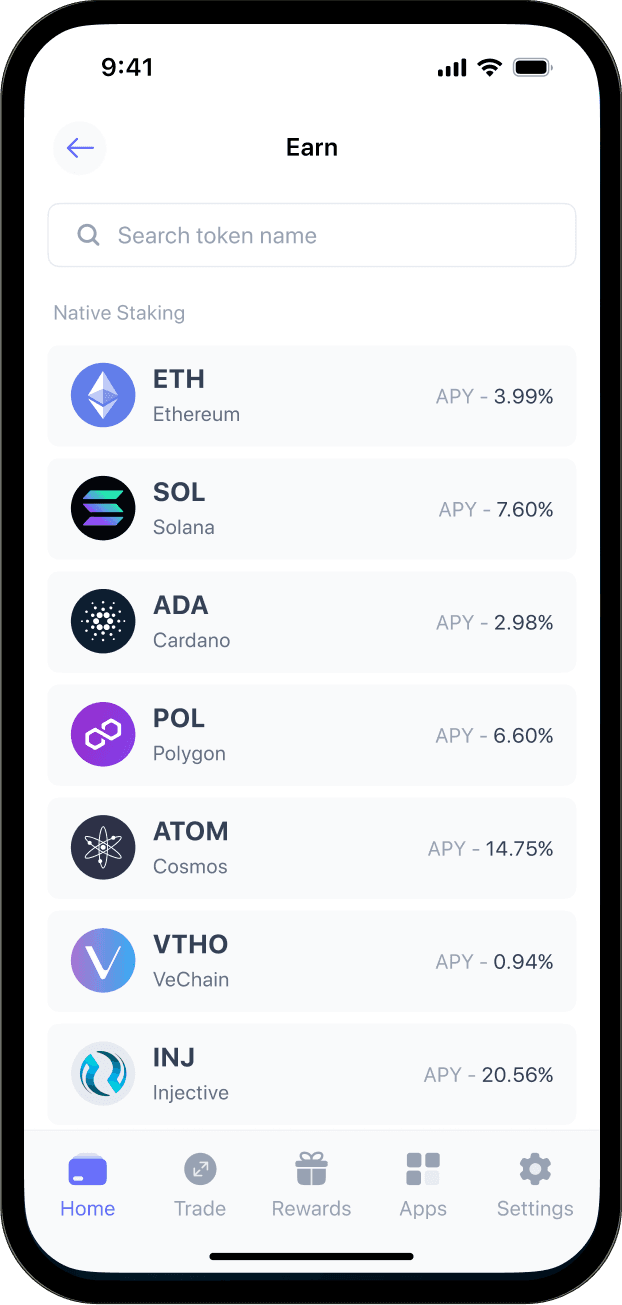Open the Settings tab

coord(535,1185)
